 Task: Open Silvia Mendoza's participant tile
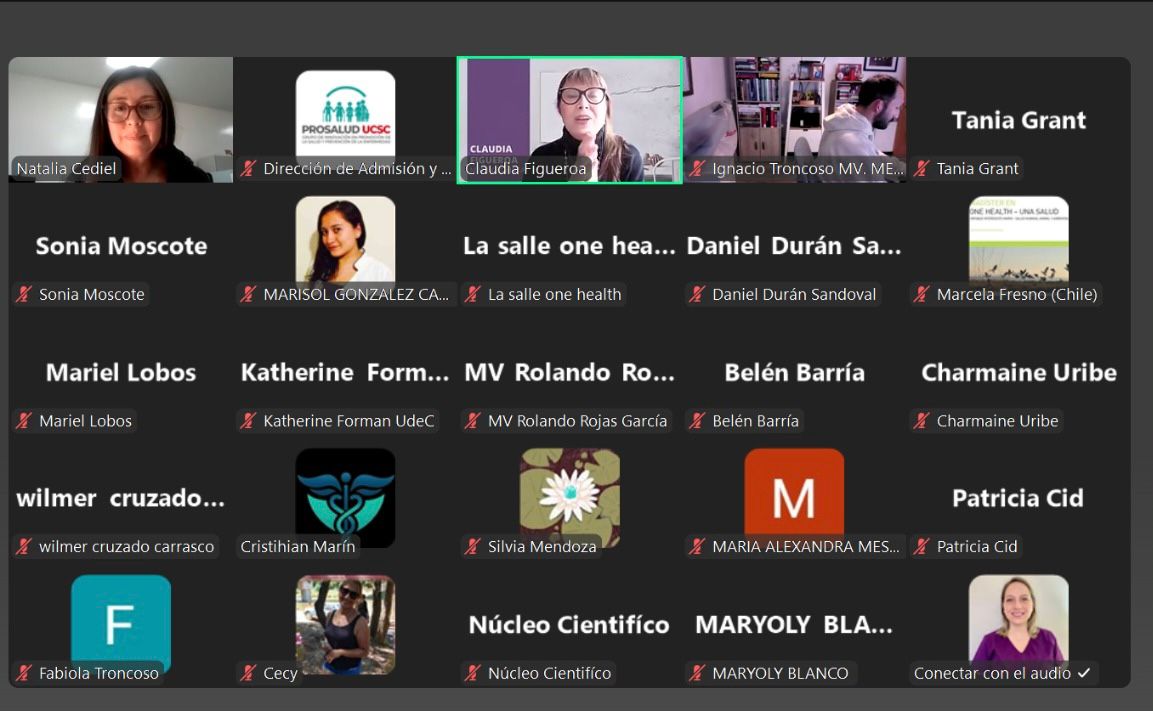(569, 497)
